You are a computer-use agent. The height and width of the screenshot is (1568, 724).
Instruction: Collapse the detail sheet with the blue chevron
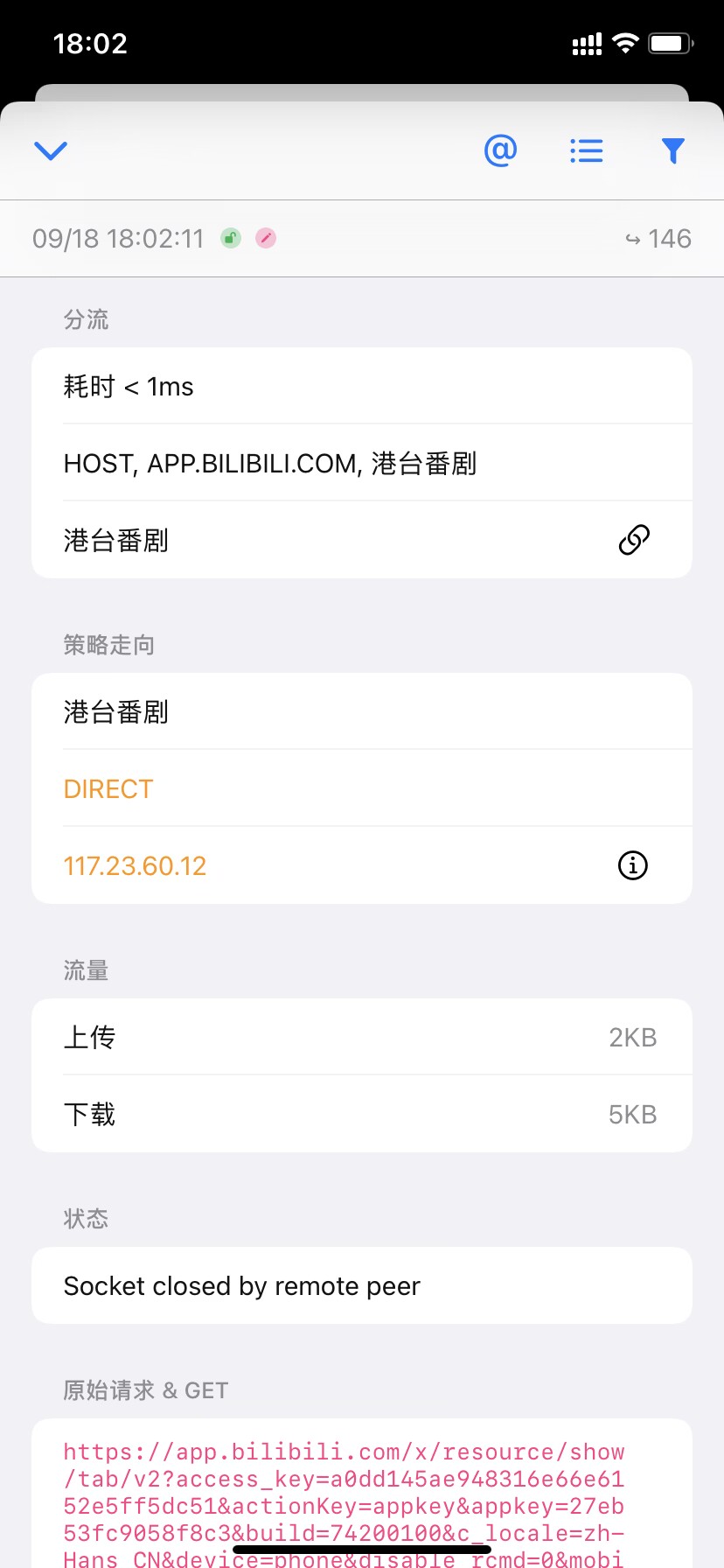50,150
